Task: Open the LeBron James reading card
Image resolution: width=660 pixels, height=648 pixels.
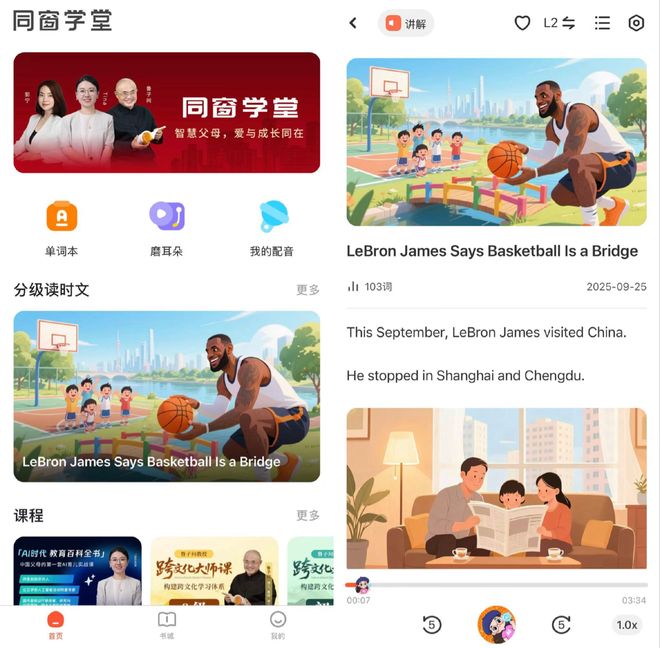Action: tap(166, 396)
